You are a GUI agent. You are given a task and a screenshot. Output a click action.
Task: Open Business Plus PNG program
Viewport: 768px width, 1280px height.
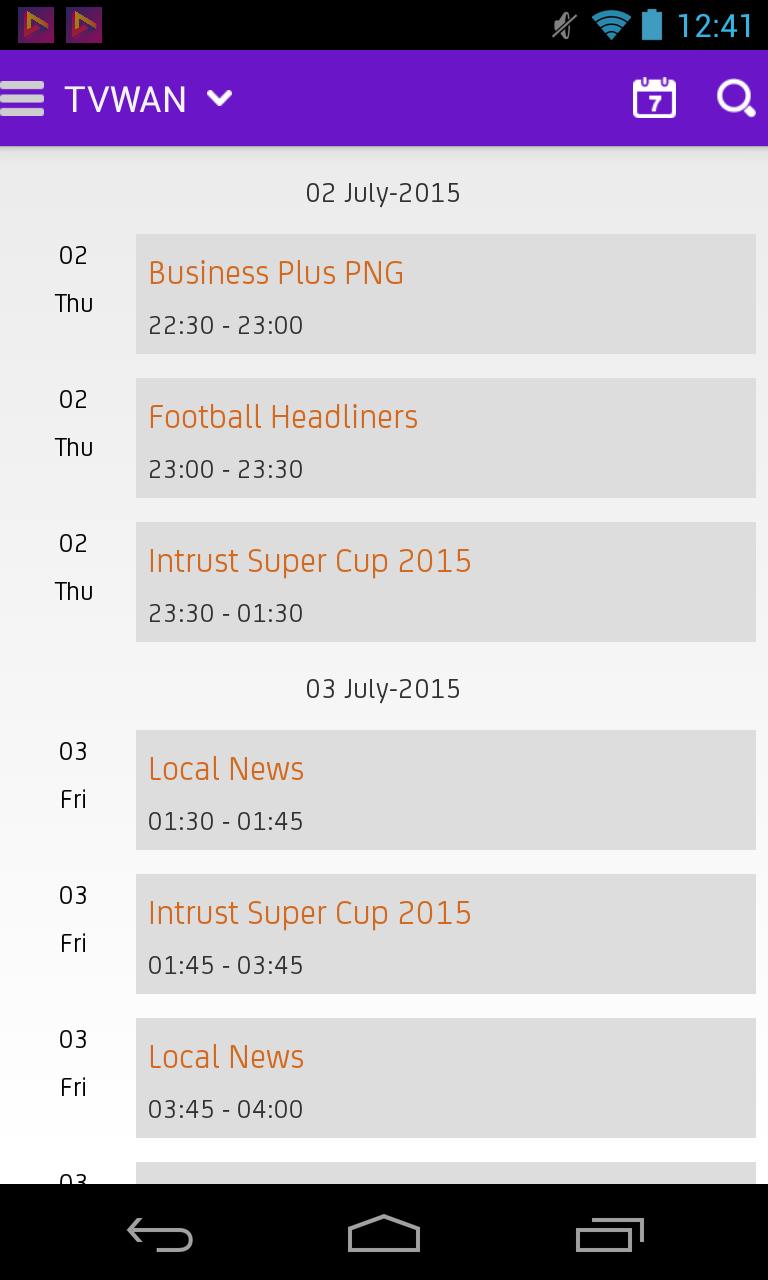pyautogui.click(x=445, y=294)
